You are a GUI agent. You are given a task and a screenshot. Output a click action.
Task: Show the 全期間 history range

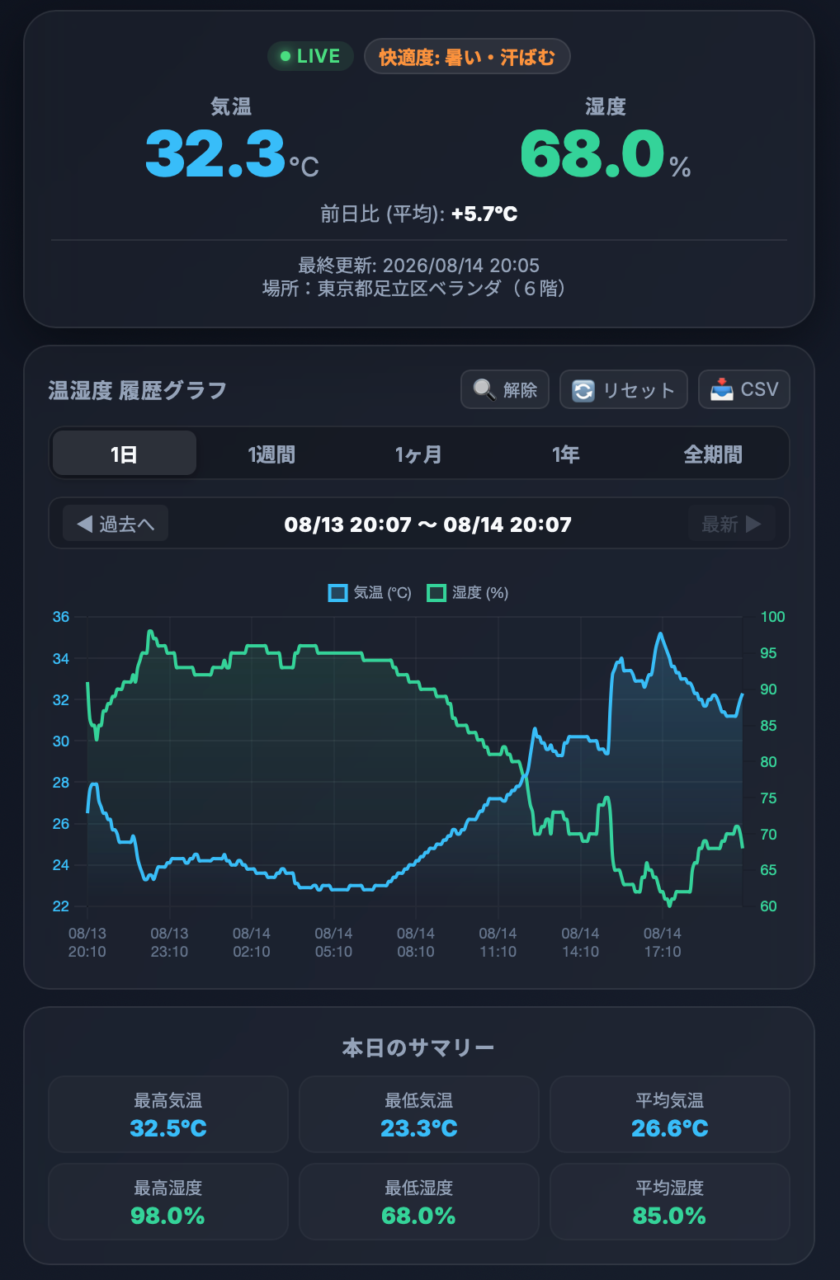(x=713, y=454)
